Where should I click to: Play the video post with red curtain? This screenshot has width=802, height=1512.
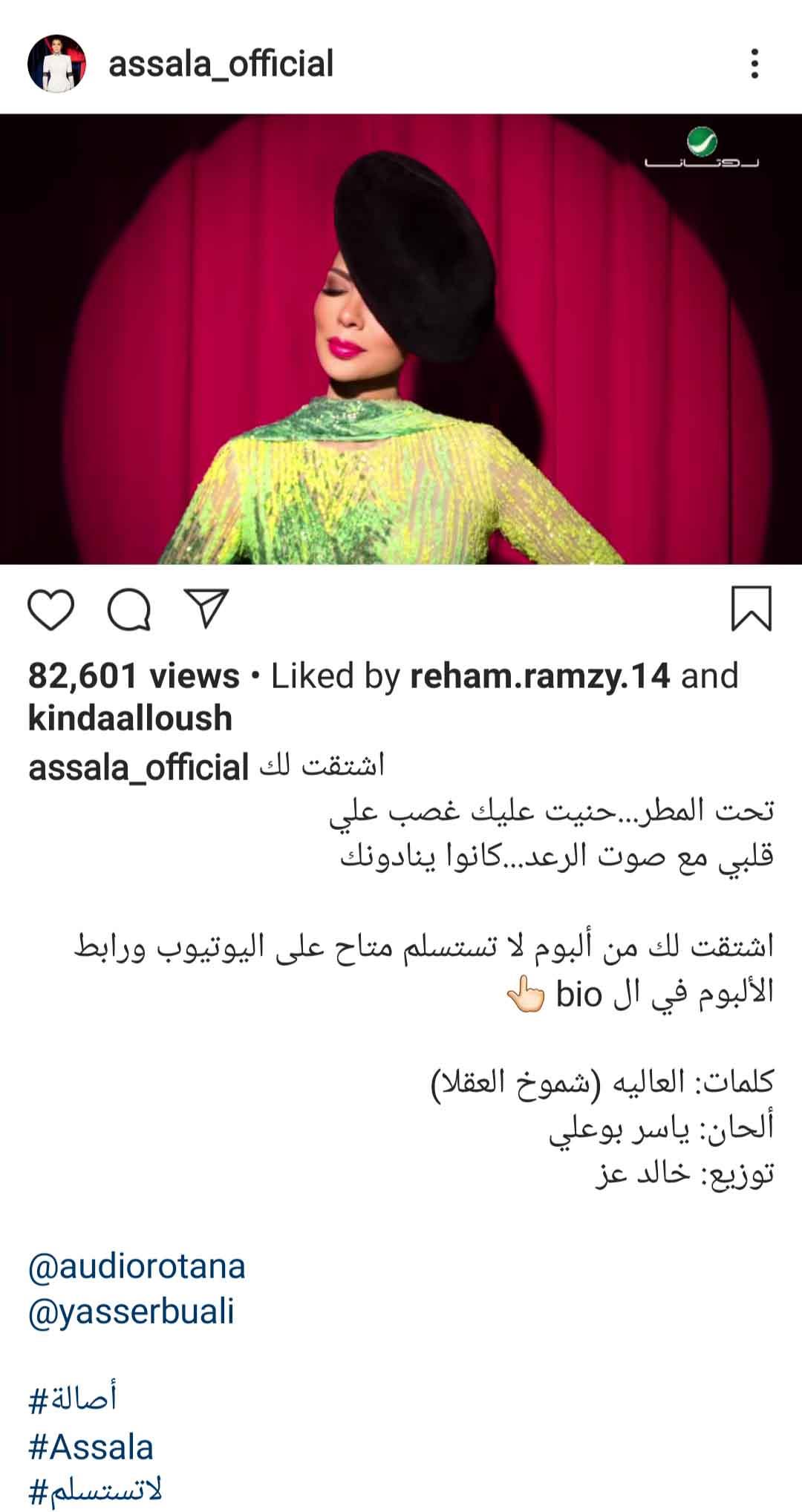(x=401, y=339)
